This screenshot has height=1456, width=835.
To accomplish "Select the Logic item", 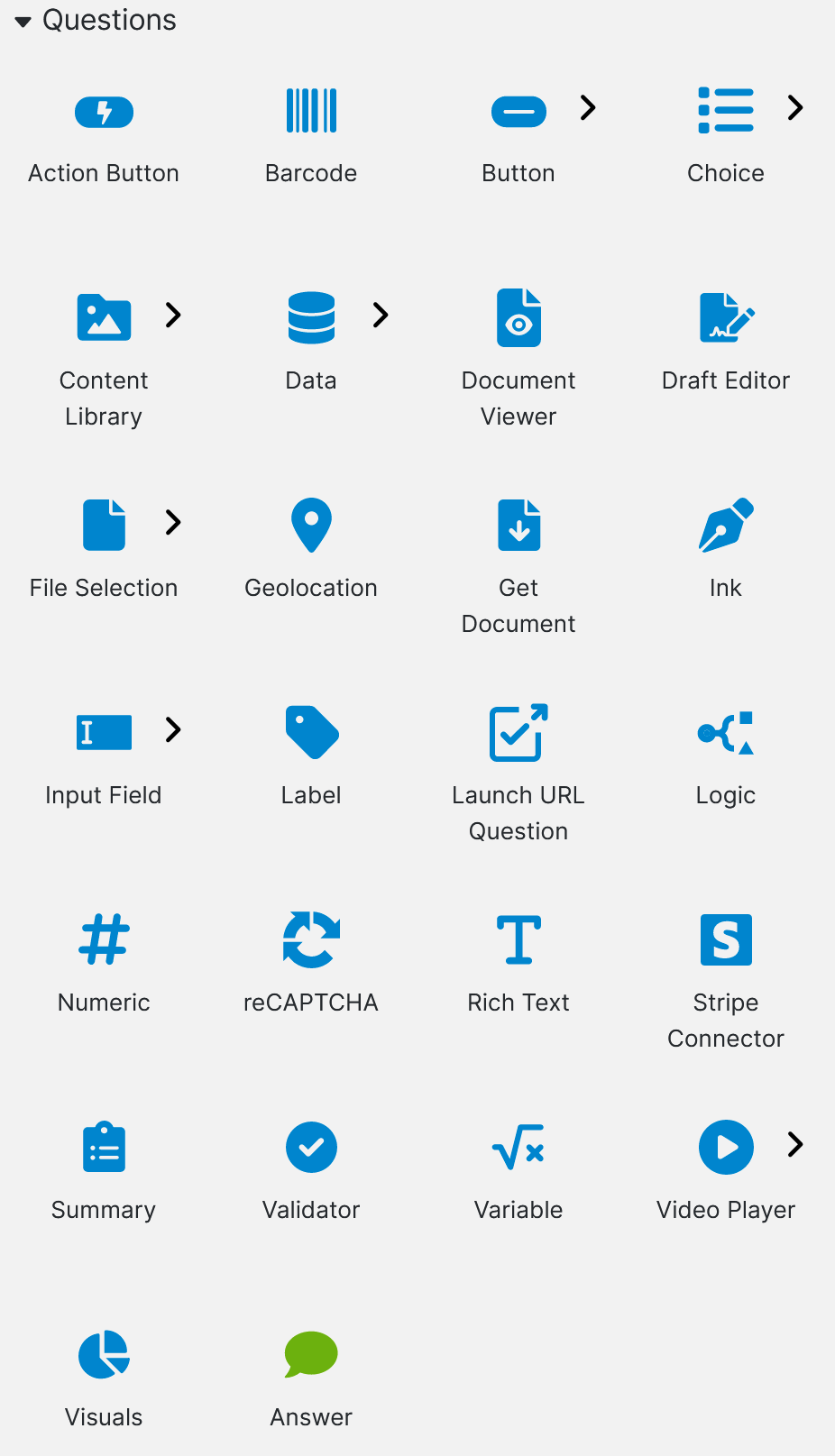I will 726,755.
